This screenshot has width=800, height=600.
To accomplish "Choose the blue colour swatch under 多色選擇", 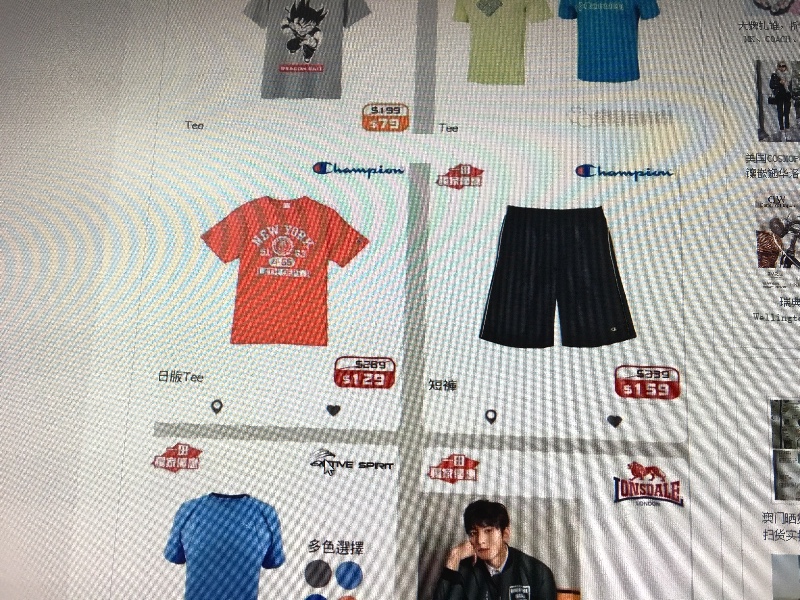I will [348, 574].
